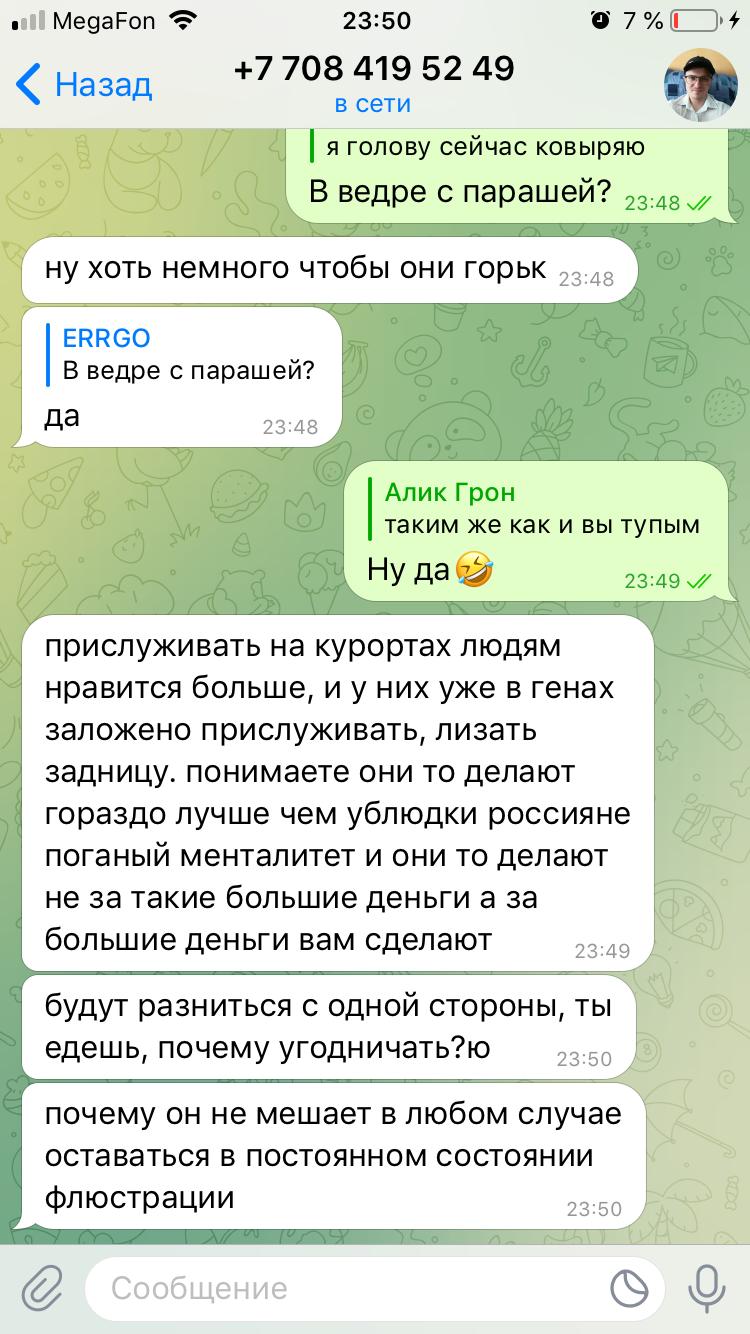Image resolution: width=750 pixels, height=1334 pixels.
Task: Focus the Сообщение text field
Action: (340, 1289)
